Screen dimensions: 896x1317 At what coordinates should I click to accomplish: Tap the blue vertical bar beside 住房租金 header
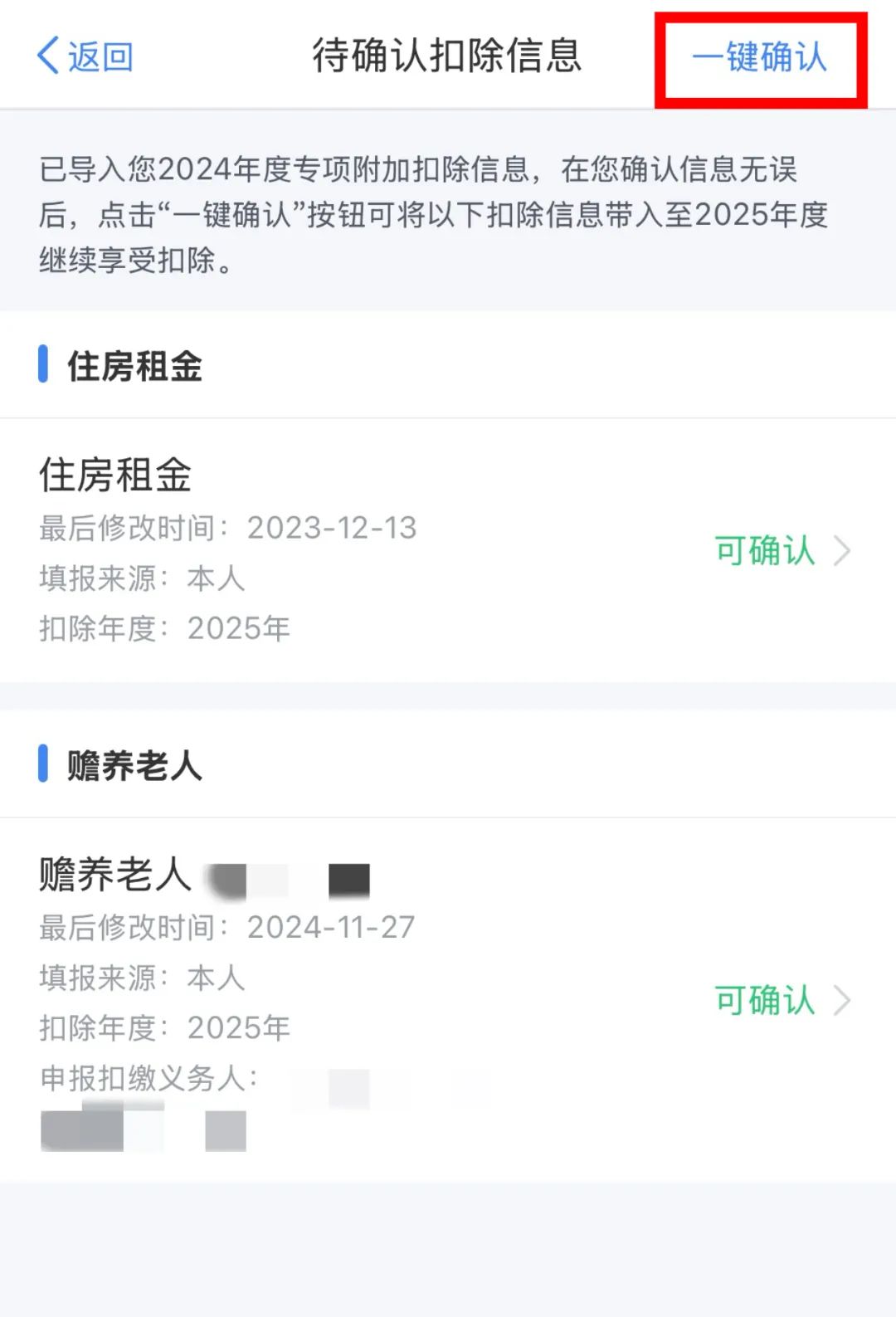pos(44,363)
